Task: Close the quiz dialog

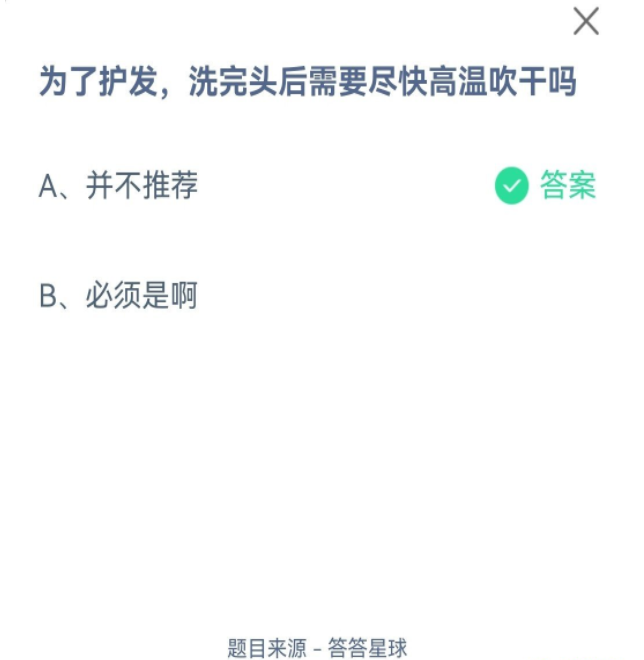Action: [x=586, y=22]
